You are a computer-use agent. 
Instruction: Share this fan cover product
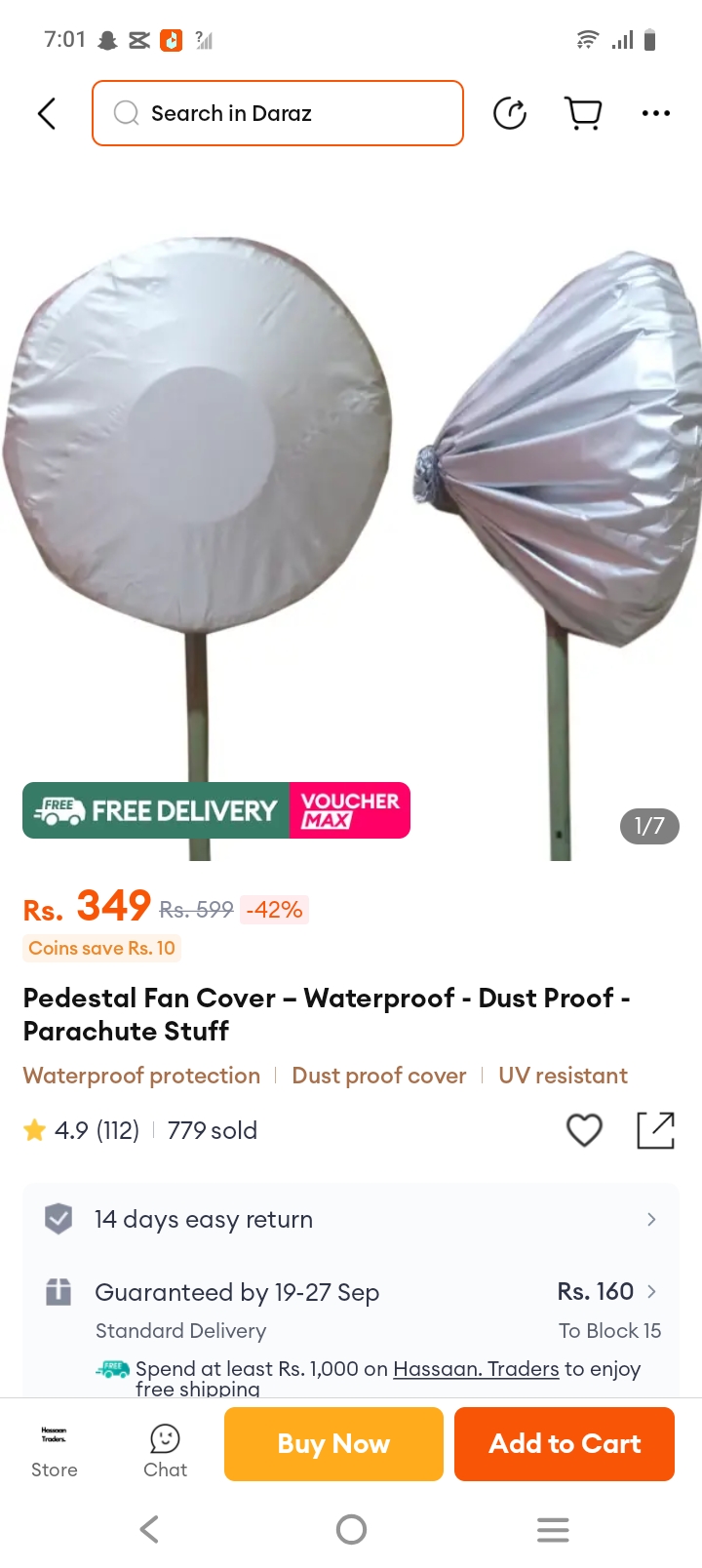pyautogui.click(x=655, y=1130)
